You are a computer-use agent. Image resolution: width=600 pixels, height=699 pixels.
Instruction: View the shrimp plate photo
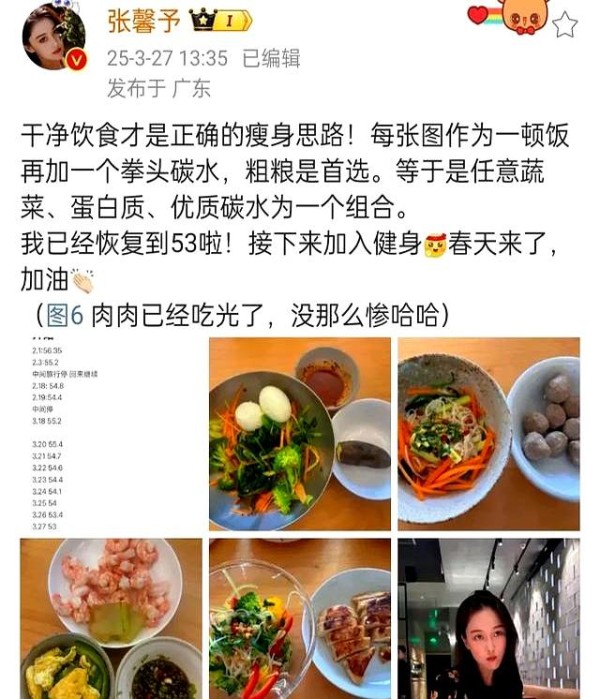[x=107, y=618]
